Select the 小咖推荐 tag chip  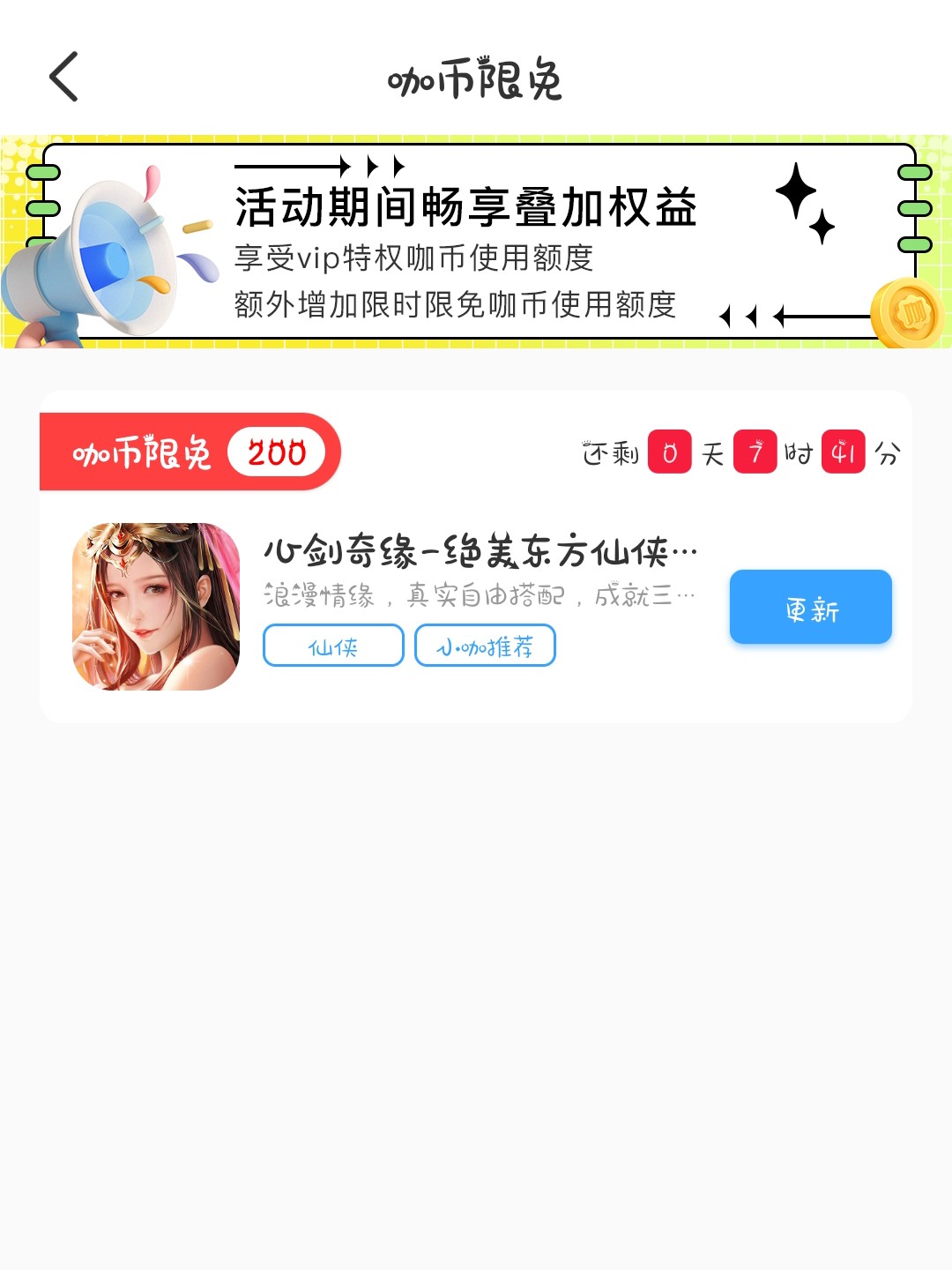pos(485,646)
